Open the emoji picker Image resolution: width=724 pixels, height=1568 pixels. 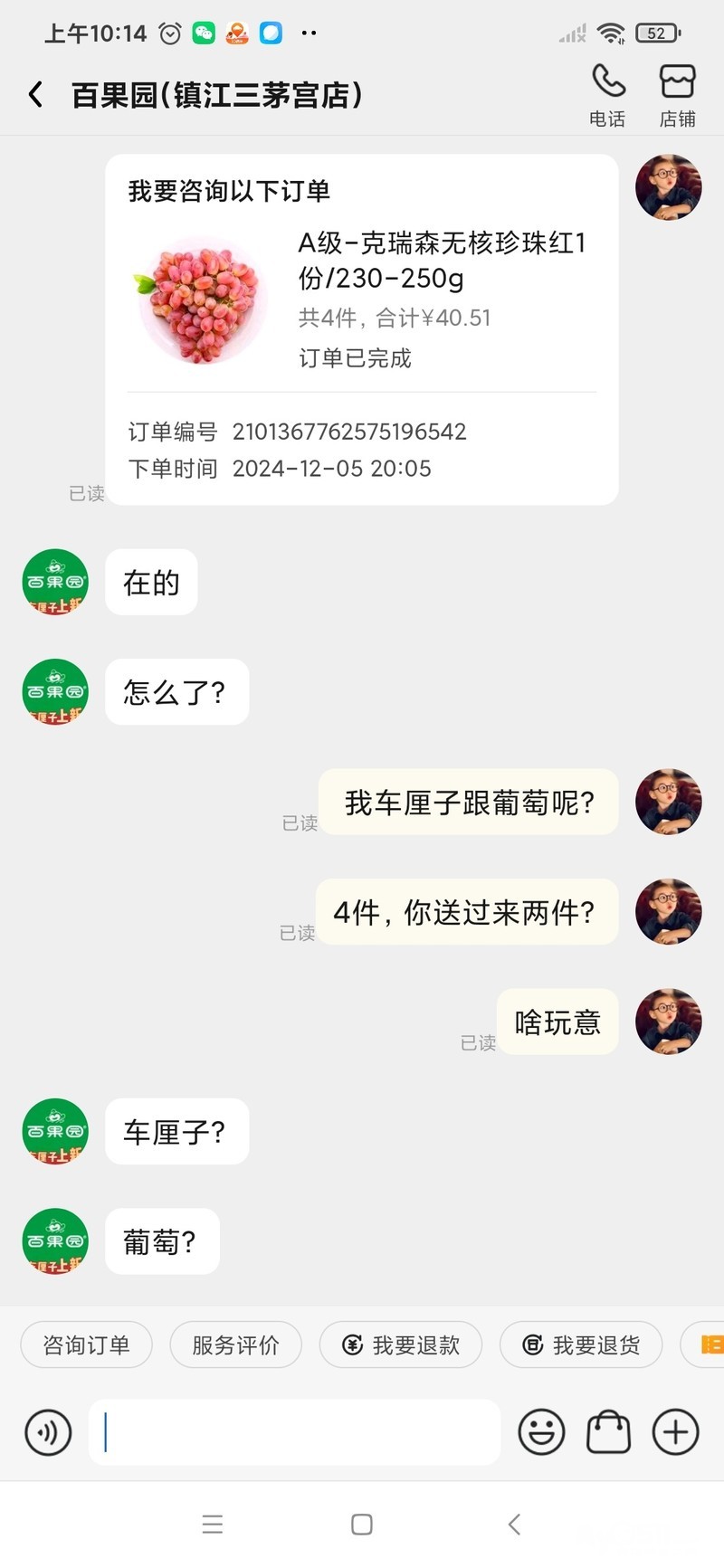[541, 1432]
